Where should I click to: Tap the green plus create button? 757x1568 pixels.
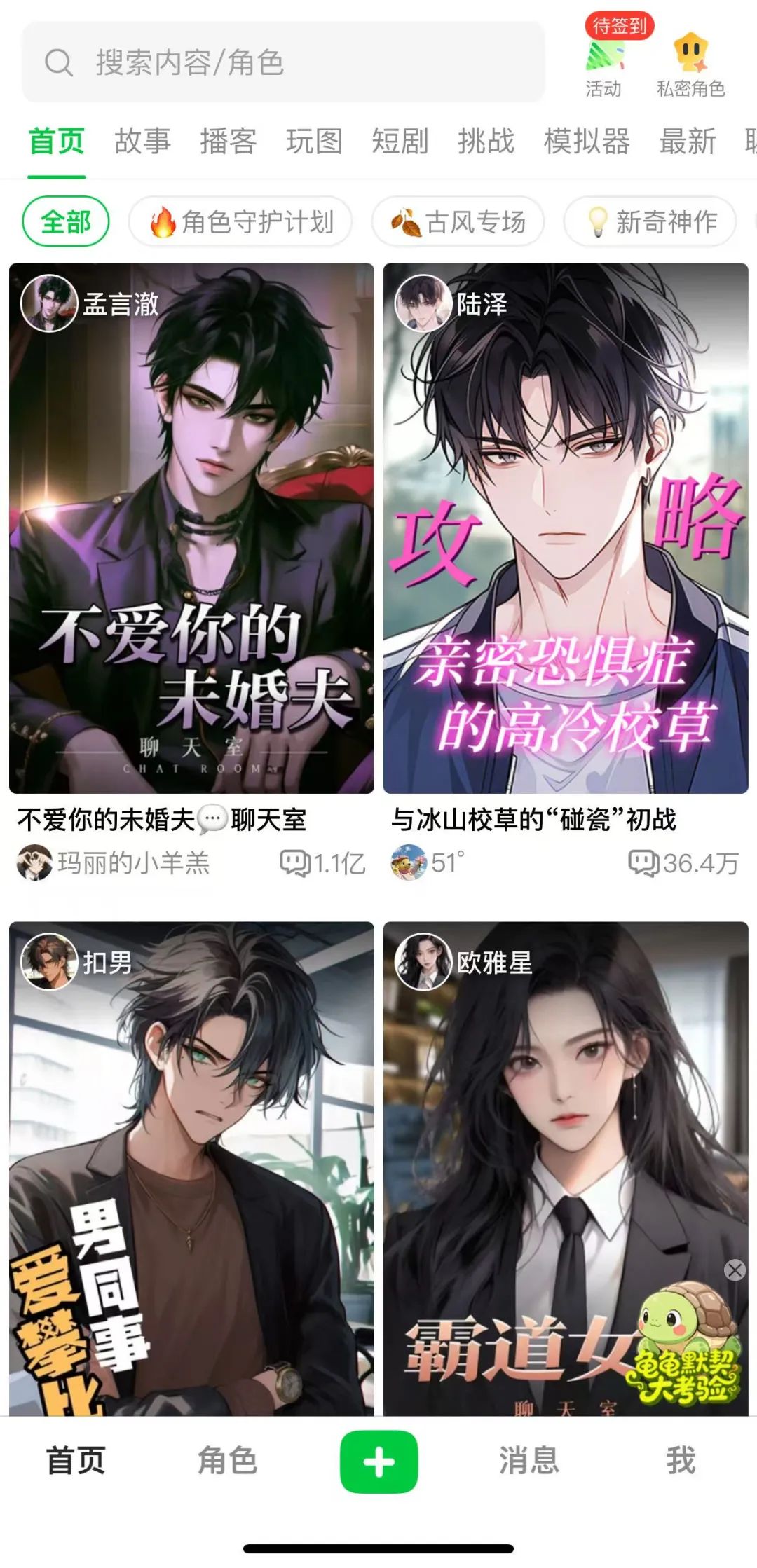[378, 1462]
